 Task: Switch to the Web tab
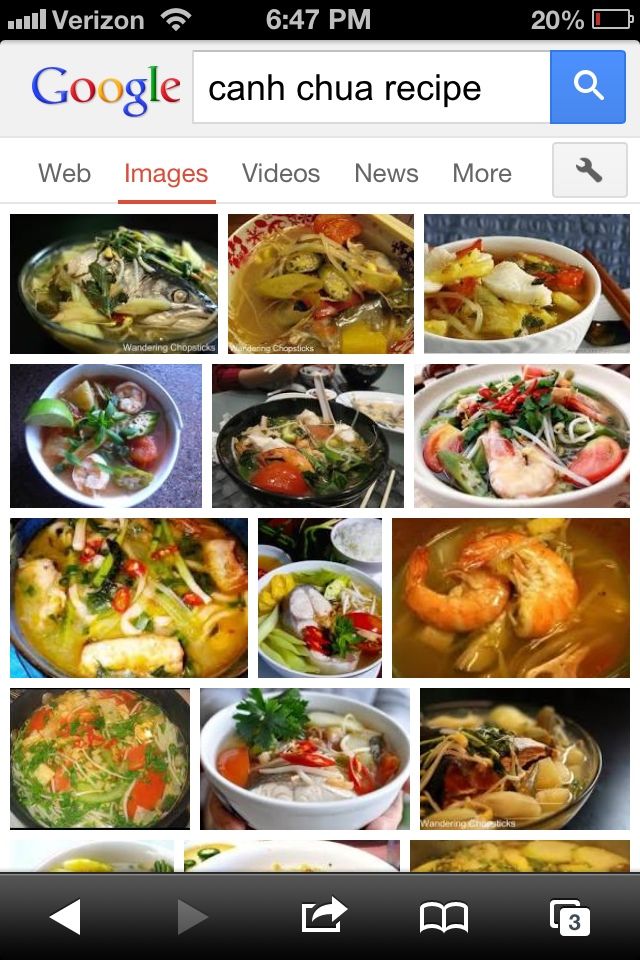pos(64,173)
